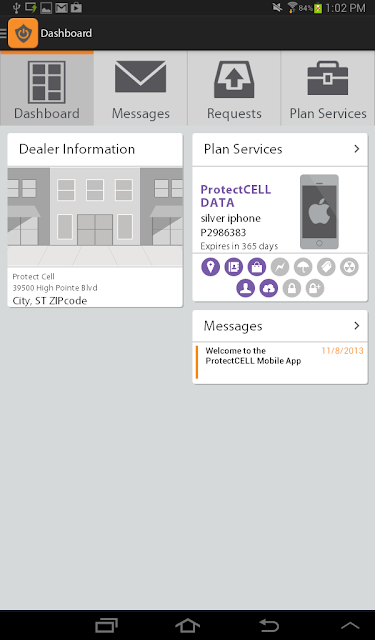Go back using the system back button

tap(269, 625)
